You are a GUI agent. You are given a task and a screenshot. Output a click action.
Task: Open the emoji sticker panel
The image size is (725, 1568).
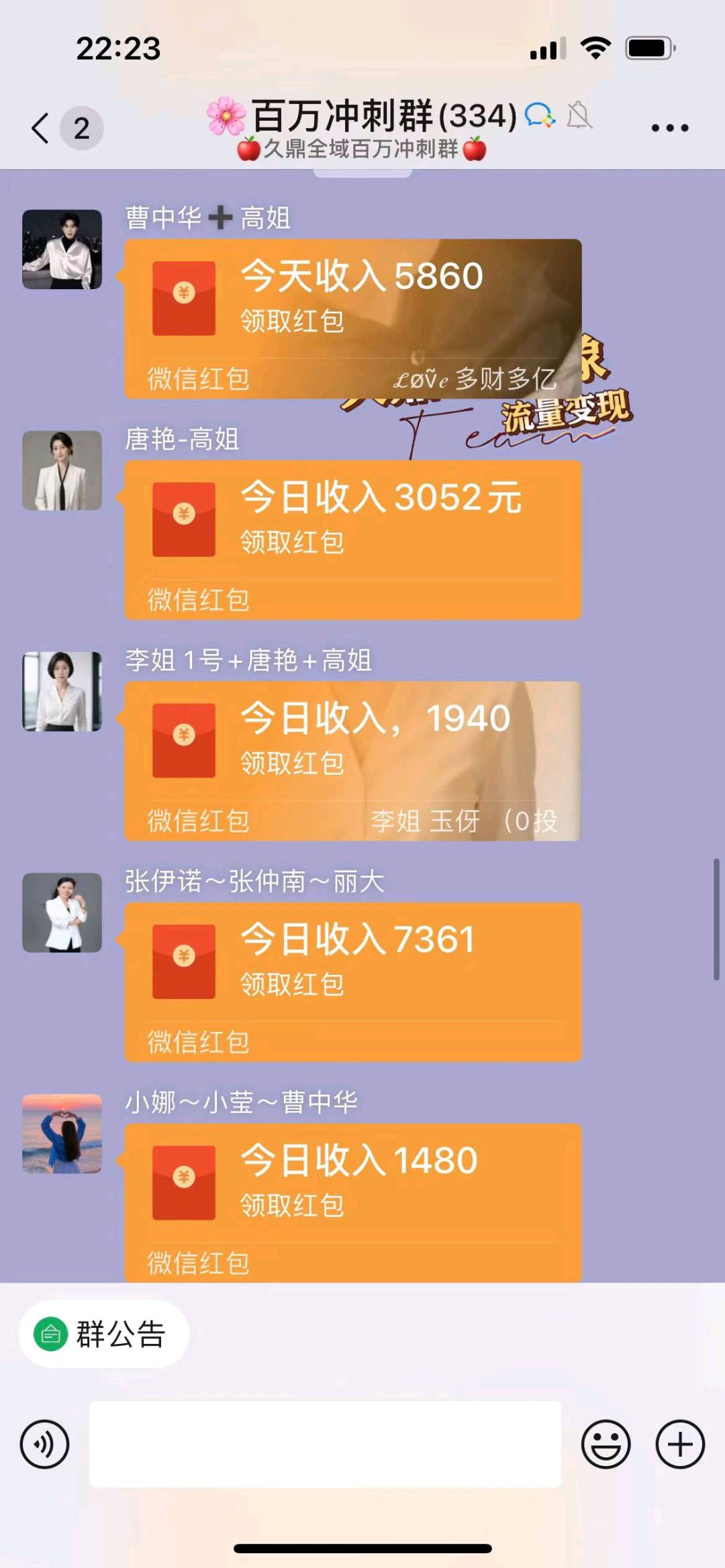606,1444
